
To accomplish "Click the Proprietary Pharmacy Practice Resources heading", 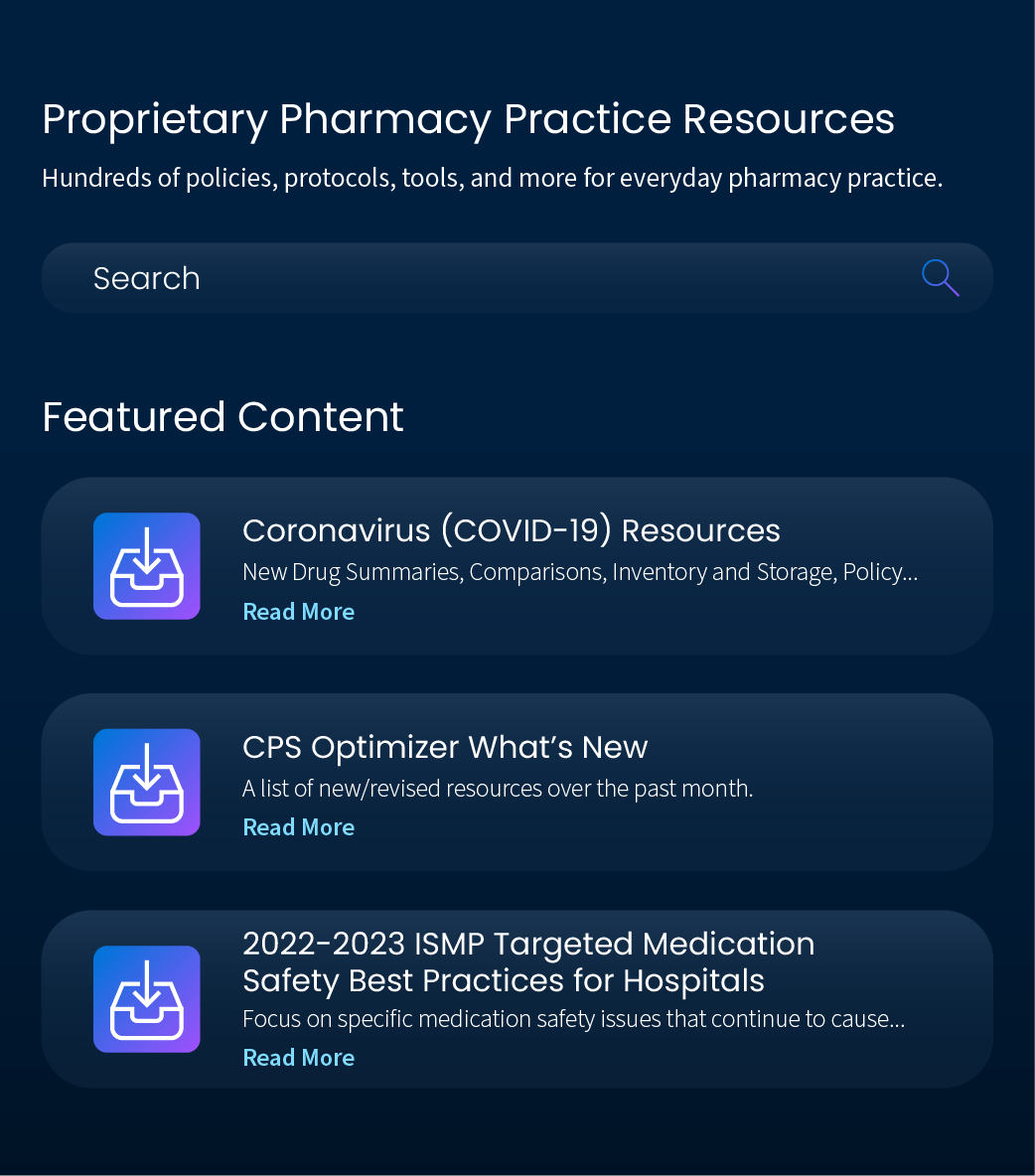I will [x=468, y=119].
